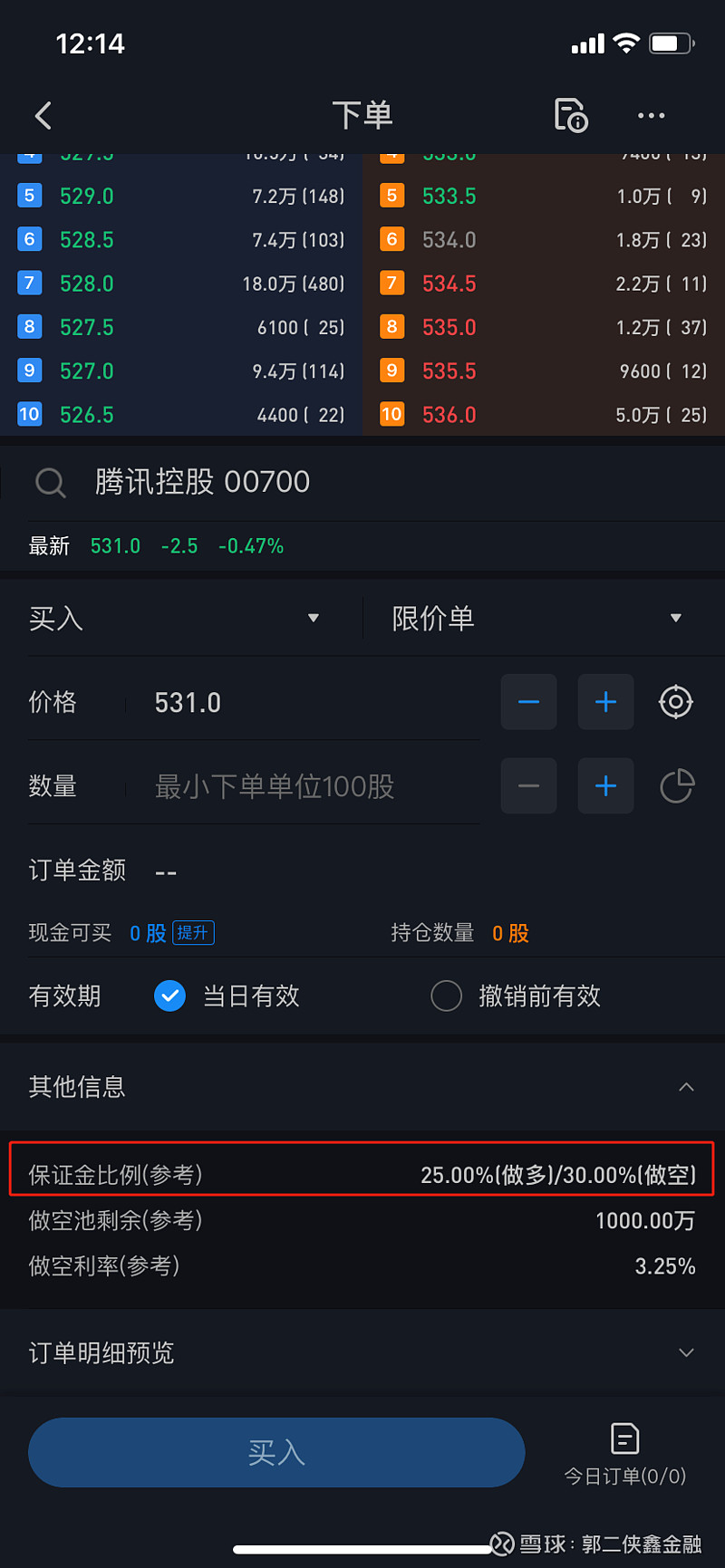Image resolution: width=725 pixels, height=1568 pixels.
Task: Open the more options ellipsis menu
Action: [x=651, y=115]
